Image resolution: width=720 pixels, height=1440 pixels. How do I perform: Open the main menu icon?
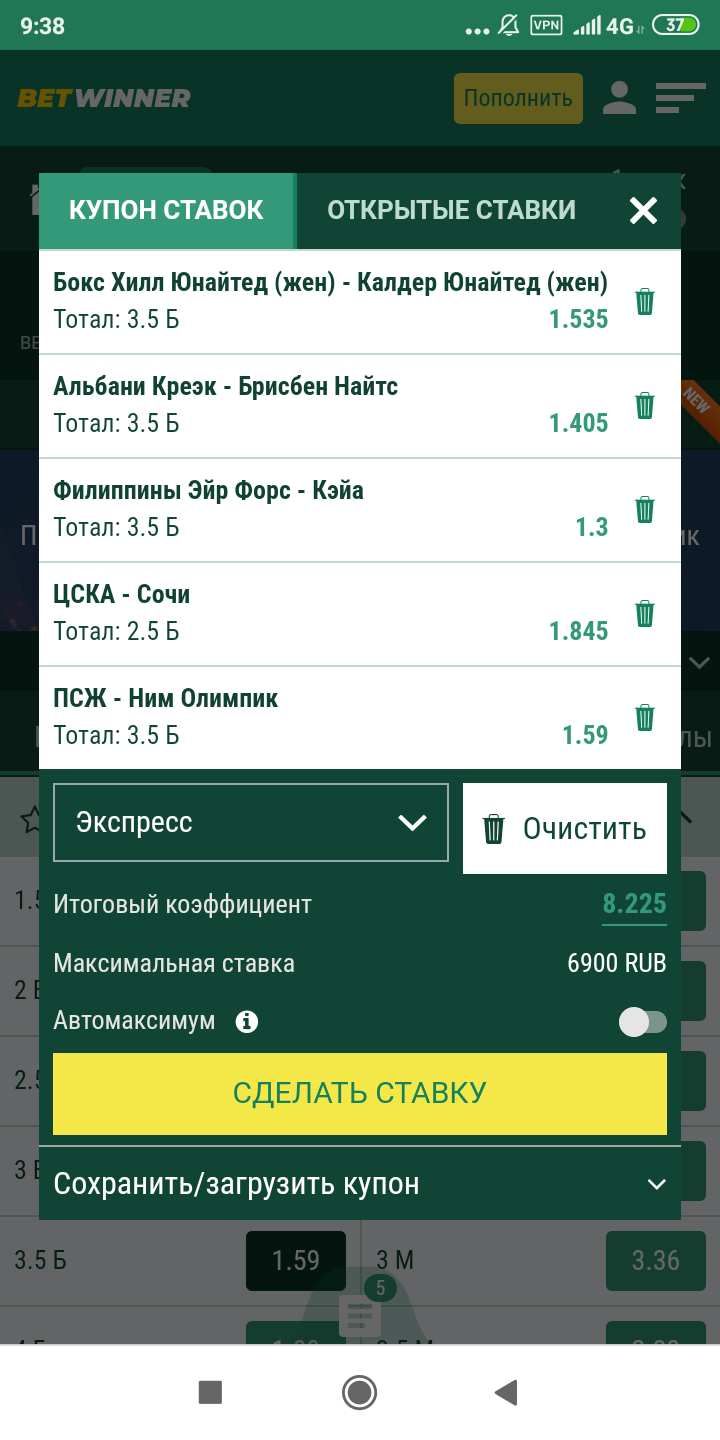[680, 98]
